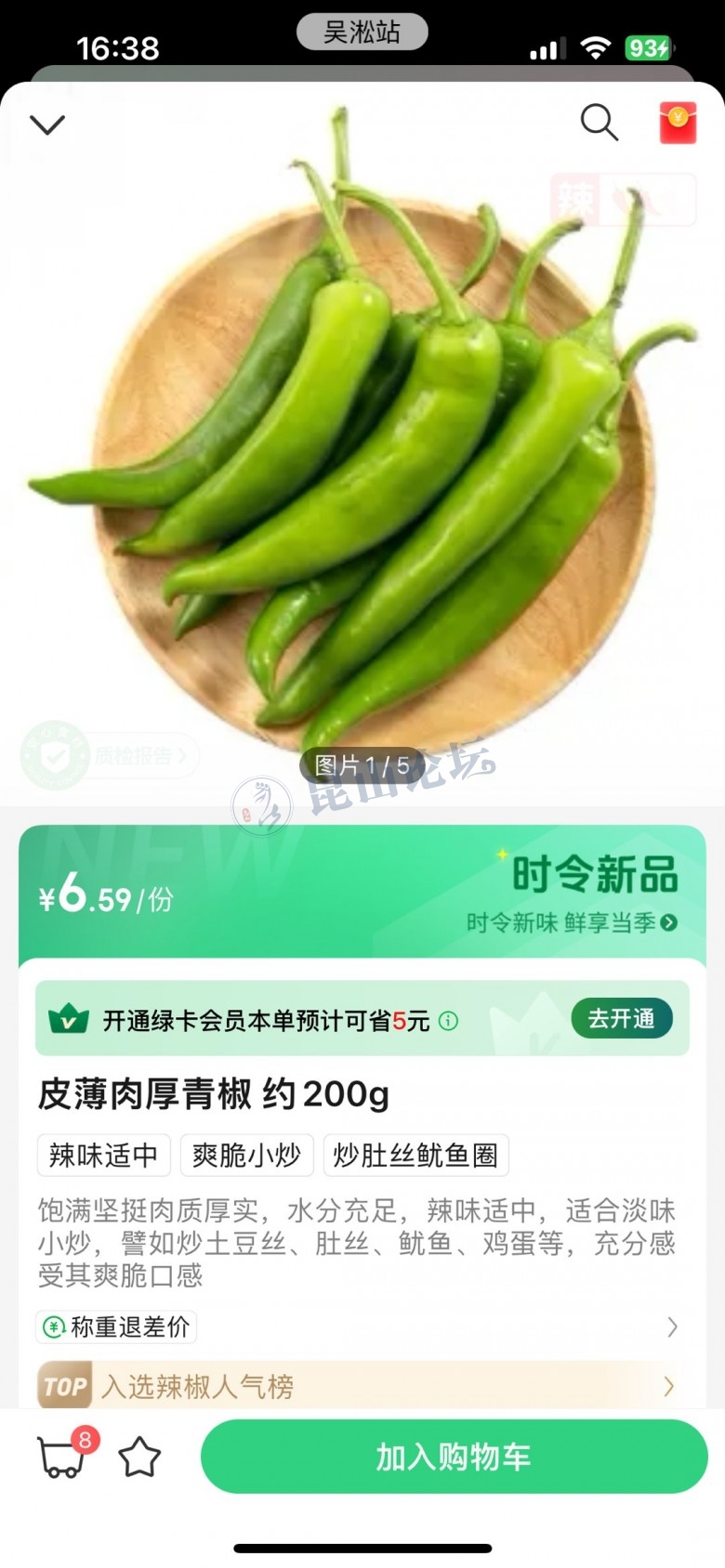The width and height of the screenshot is (725, 1568).
Task: Expand the 称重退差价 weight refund details
Action: point(362,1326)
